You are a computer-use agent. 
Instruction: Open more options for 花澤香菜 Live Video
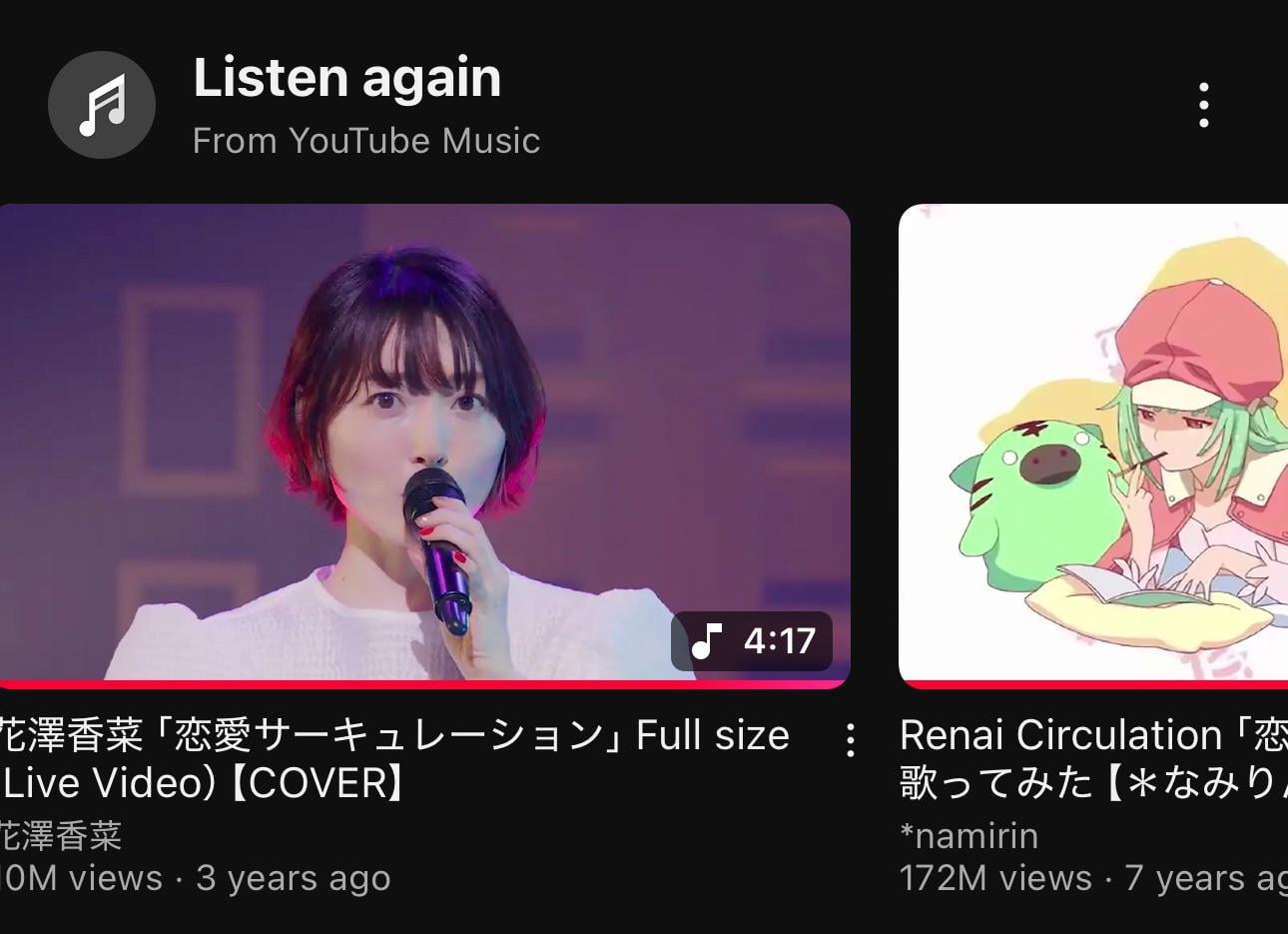coord(850,740)
